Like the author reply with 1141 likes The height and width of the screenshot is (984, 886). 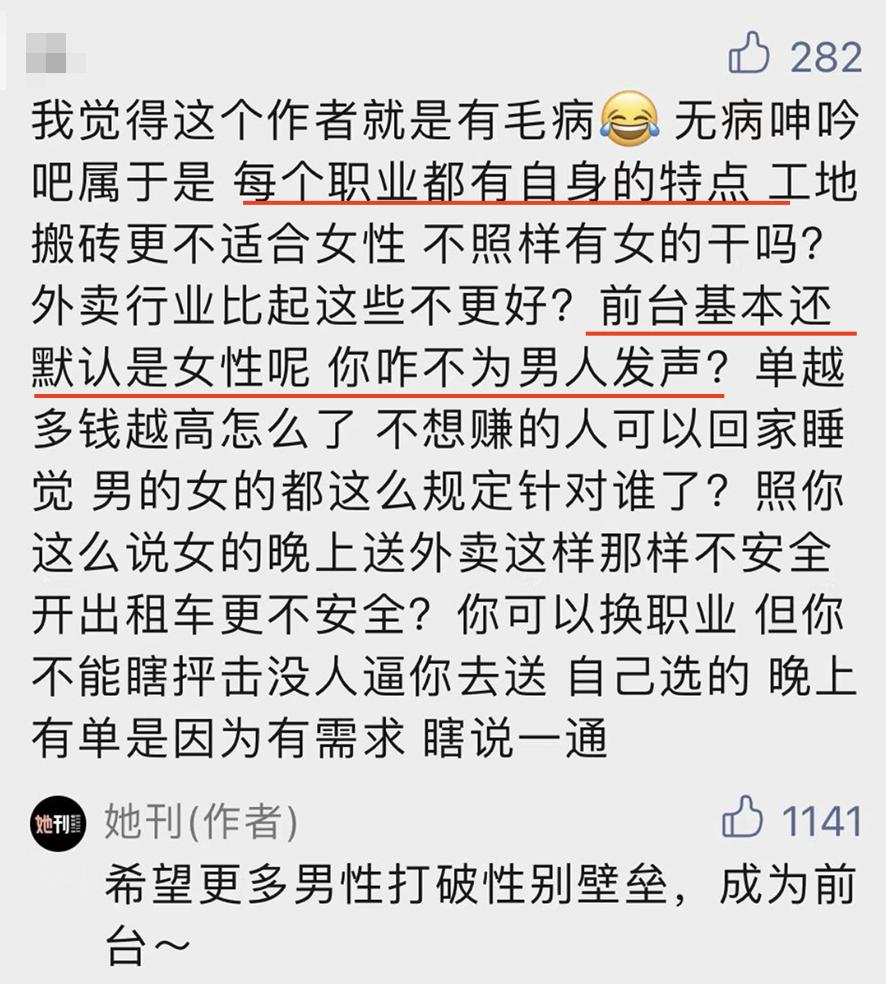click(743, 819)
